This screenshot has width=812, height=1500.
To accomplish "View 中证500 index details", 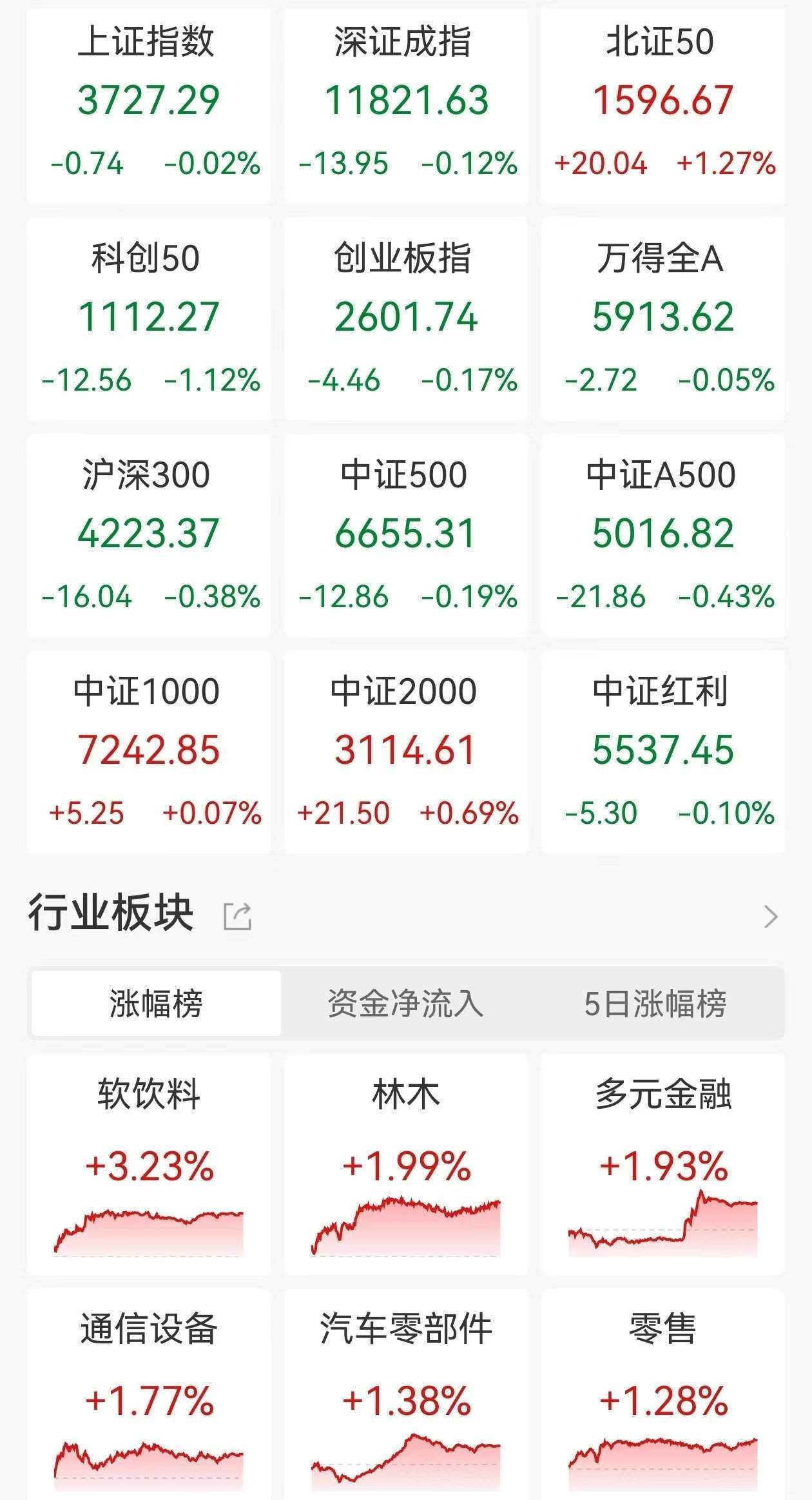I will (406, 535).
